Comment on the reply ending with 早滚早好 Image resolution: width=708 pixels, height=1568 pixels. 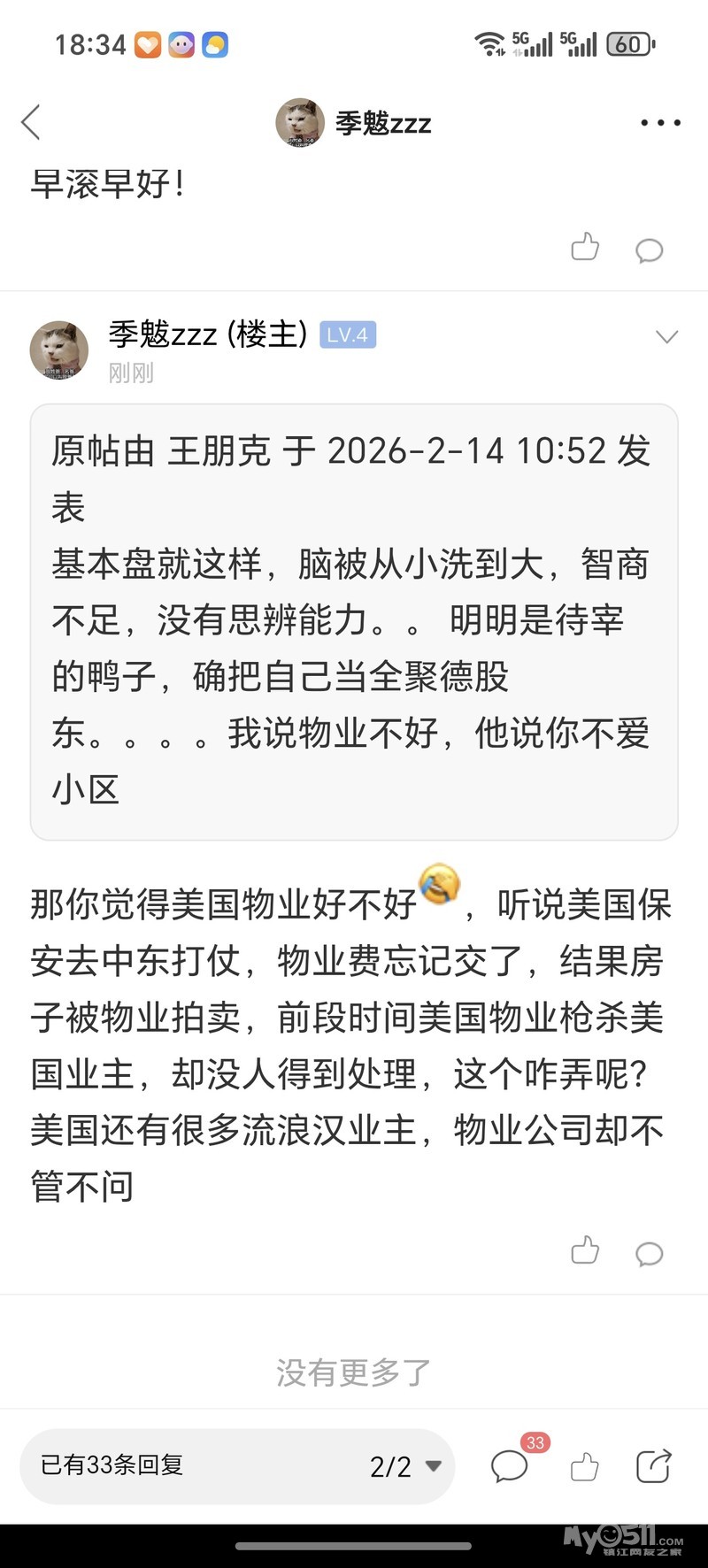(649, 250)
